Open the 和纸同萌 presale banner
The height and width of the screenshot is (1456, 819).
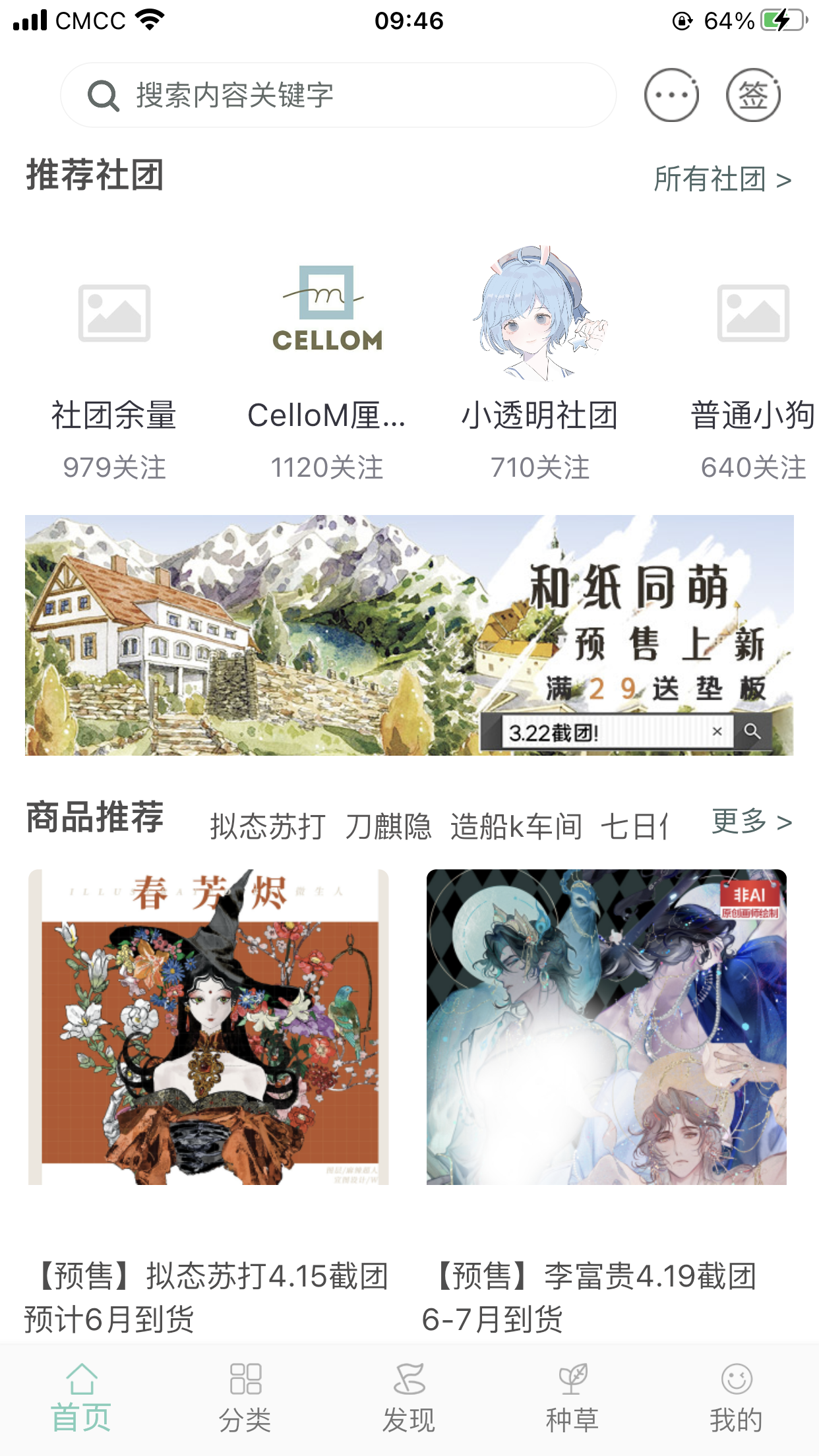coord(409,635)
